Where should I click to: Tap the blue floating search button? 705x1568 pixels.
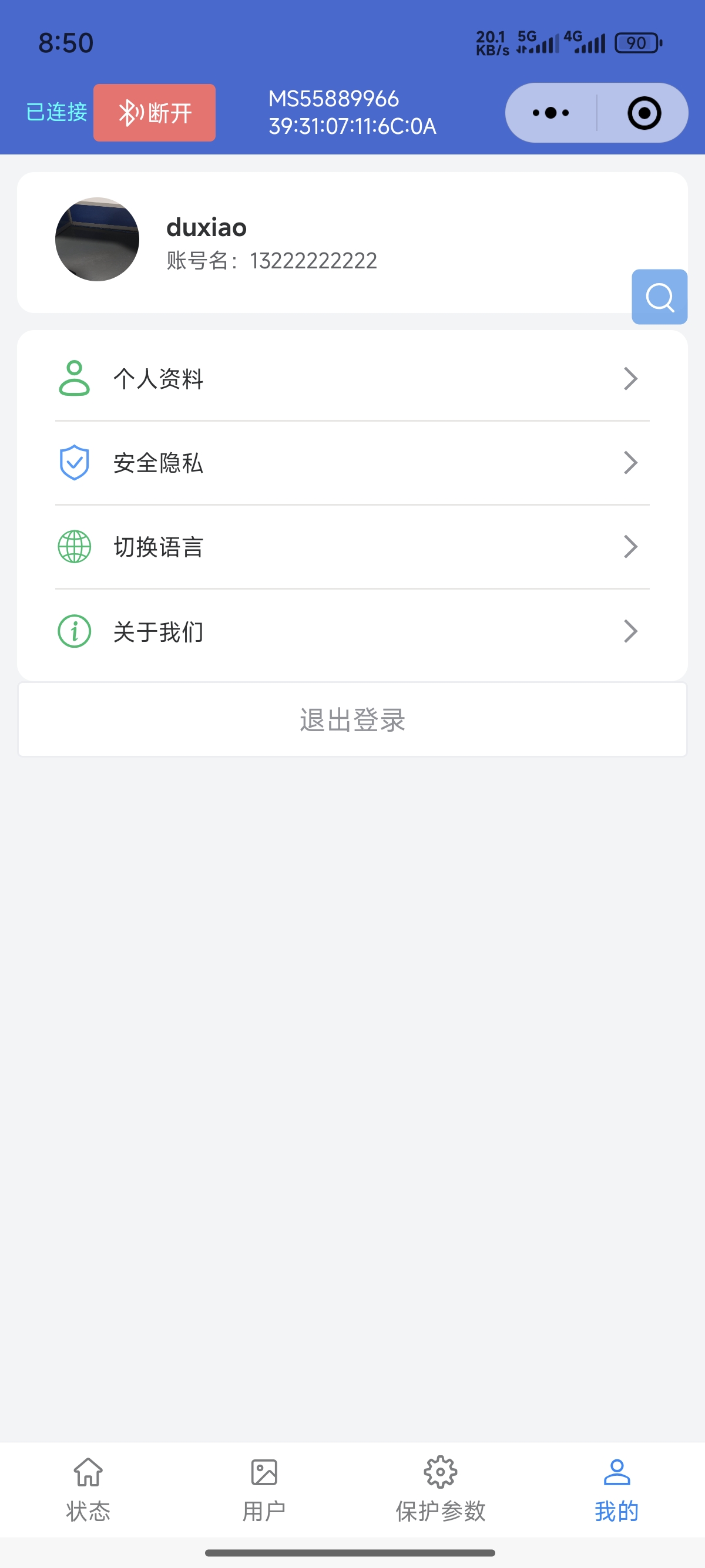pyautogui.click(x=659, y=297)
